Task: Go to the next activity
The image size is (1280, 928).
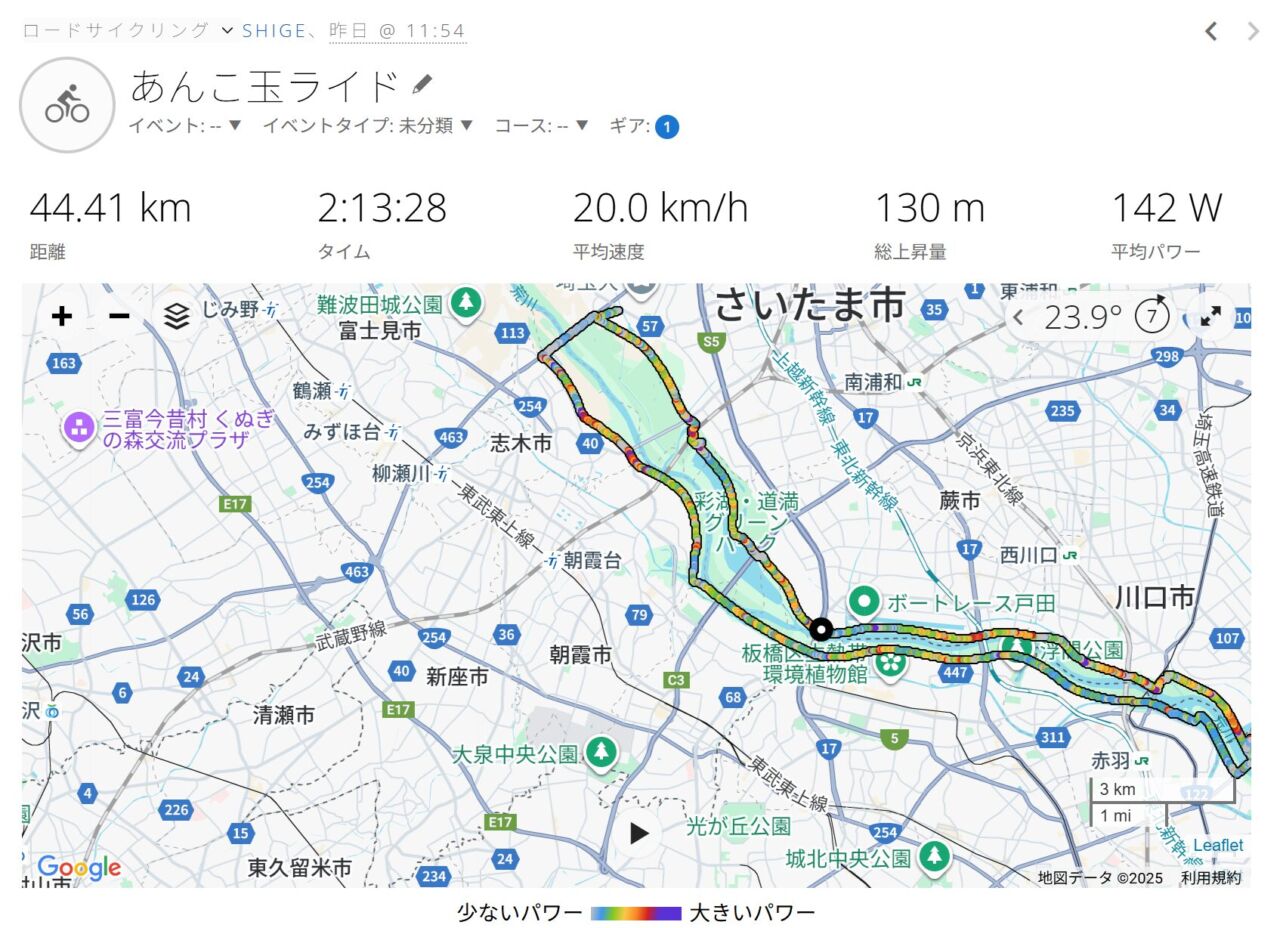Action: (1253, 31)
